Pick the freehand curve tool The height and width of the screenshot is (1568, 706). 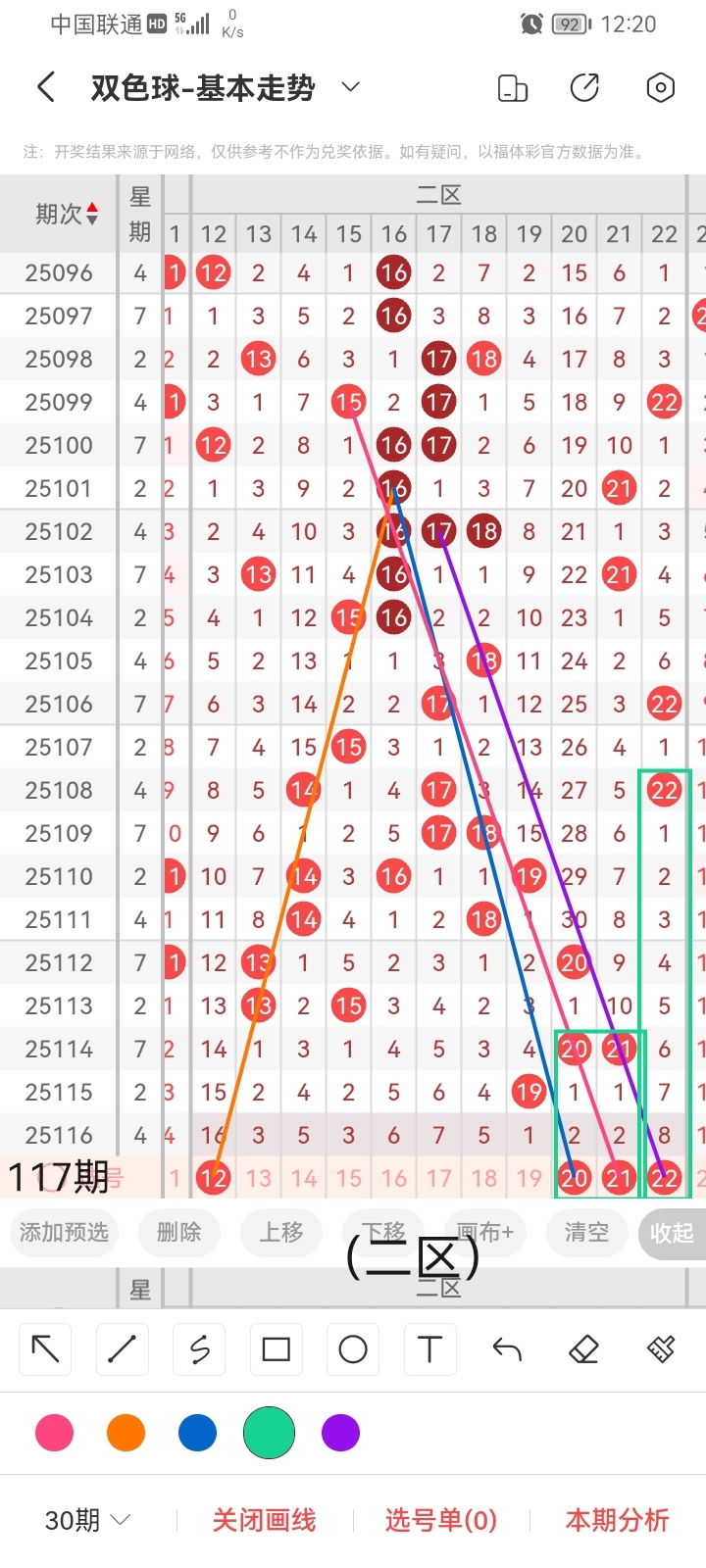pyautogui.click(x=199, y=1349)
